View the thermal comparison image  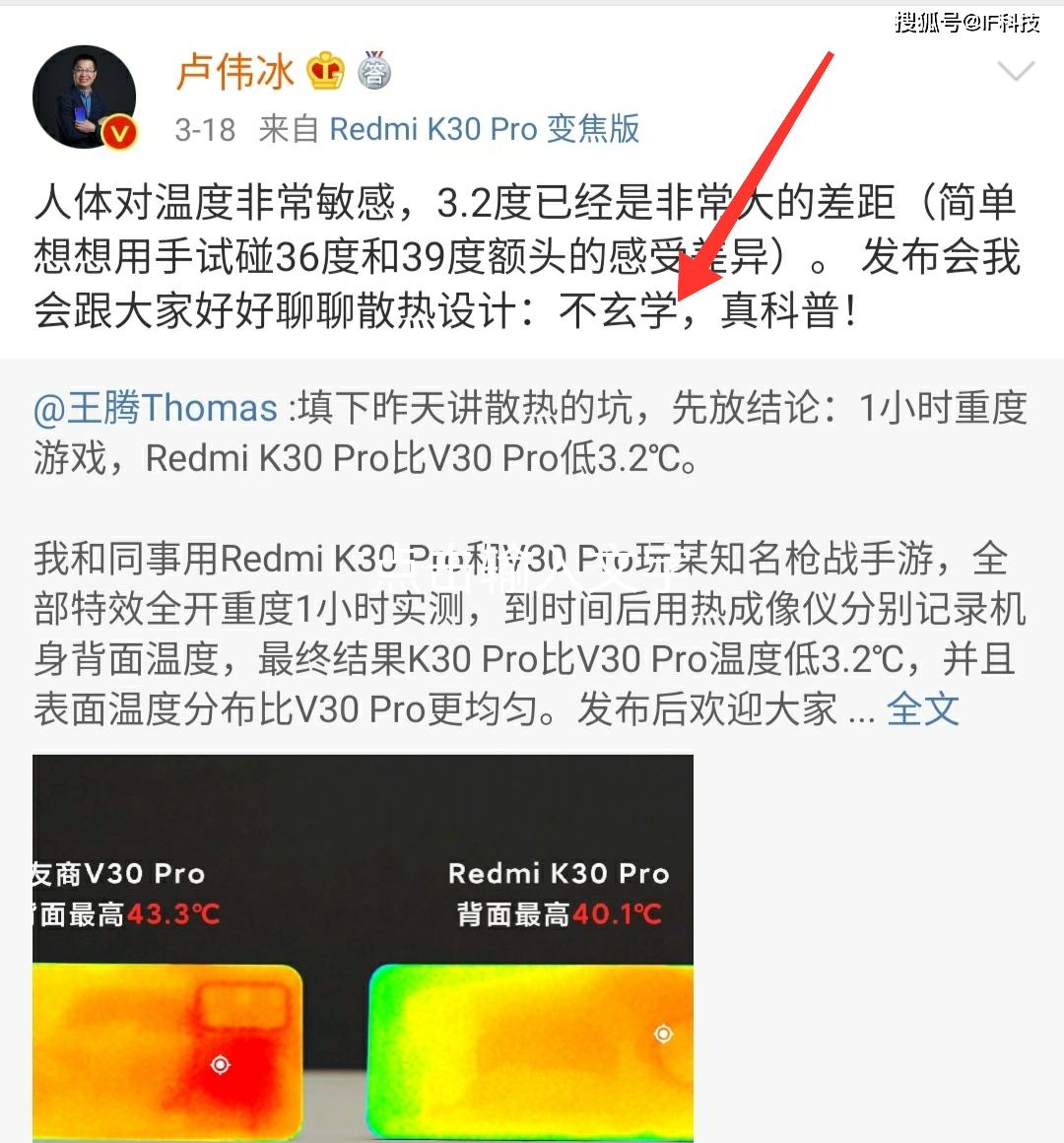pyautogui.click(x=363, y=946)
